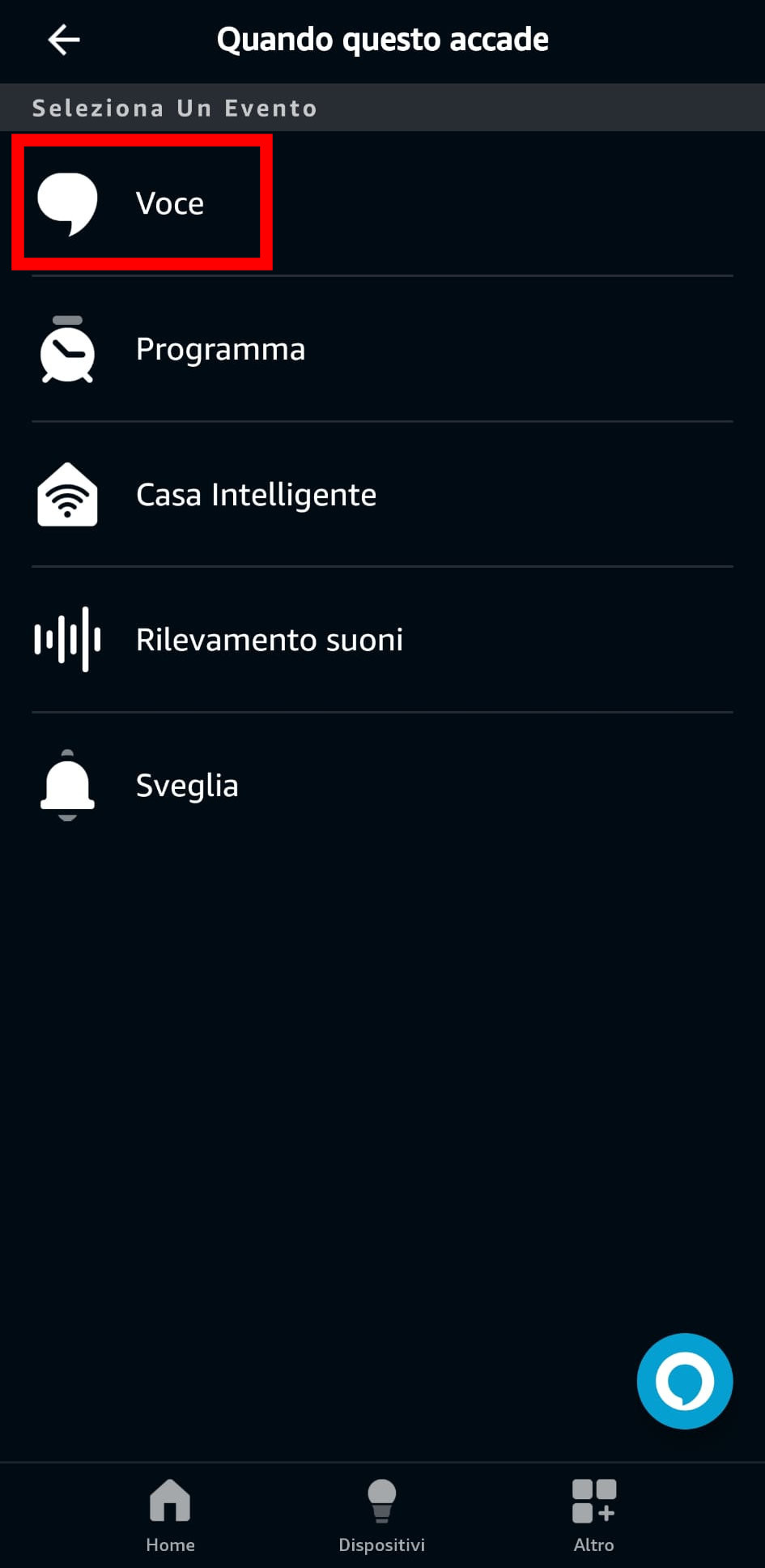Select Rilevamento suoni trigger
This screenshot has height=1568, width=765.
click(x=382, y=640)
